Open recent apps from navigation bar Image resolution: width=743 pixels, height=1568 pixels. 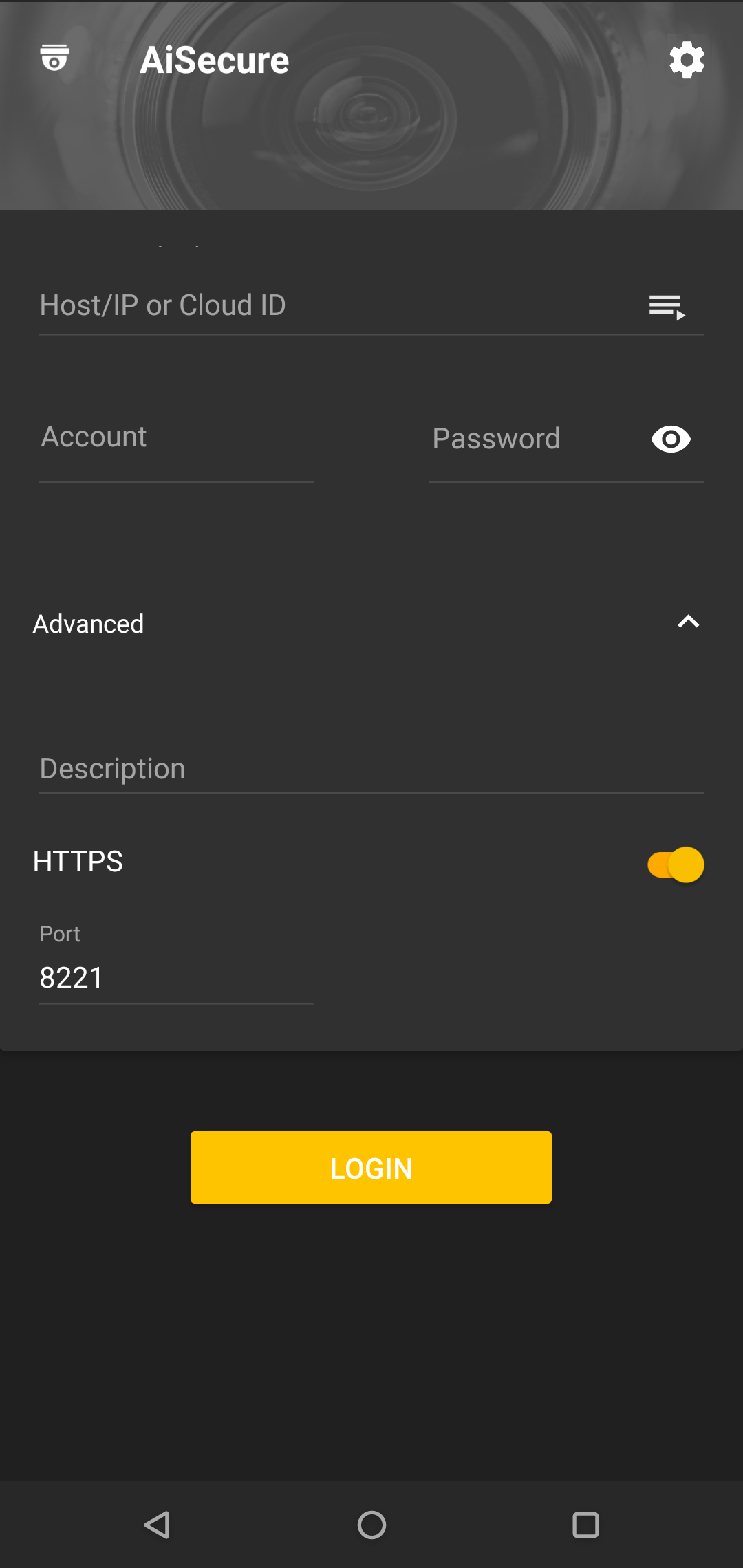click(585, 1525)
